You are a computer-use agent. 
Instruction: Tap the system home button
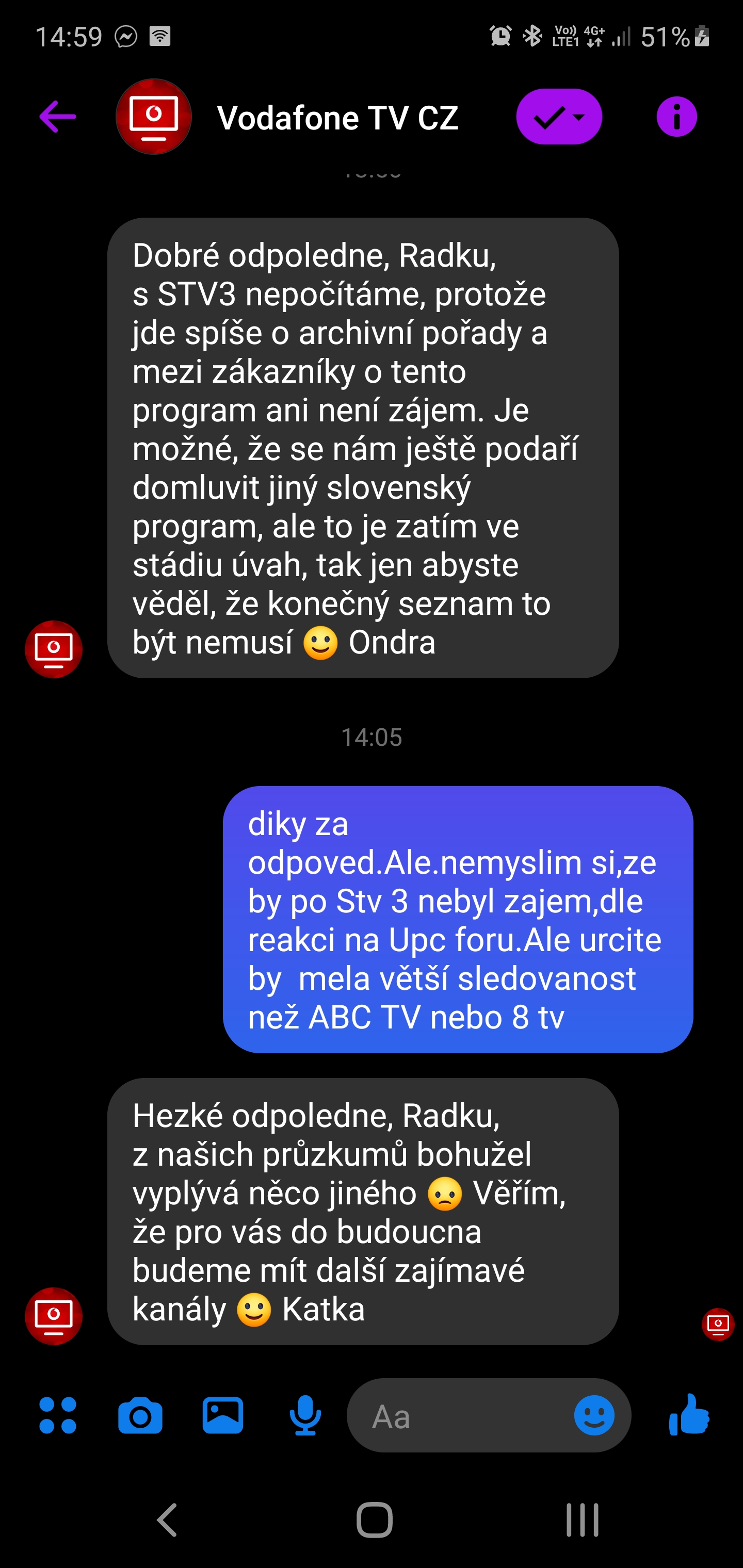pos(375,1520)
